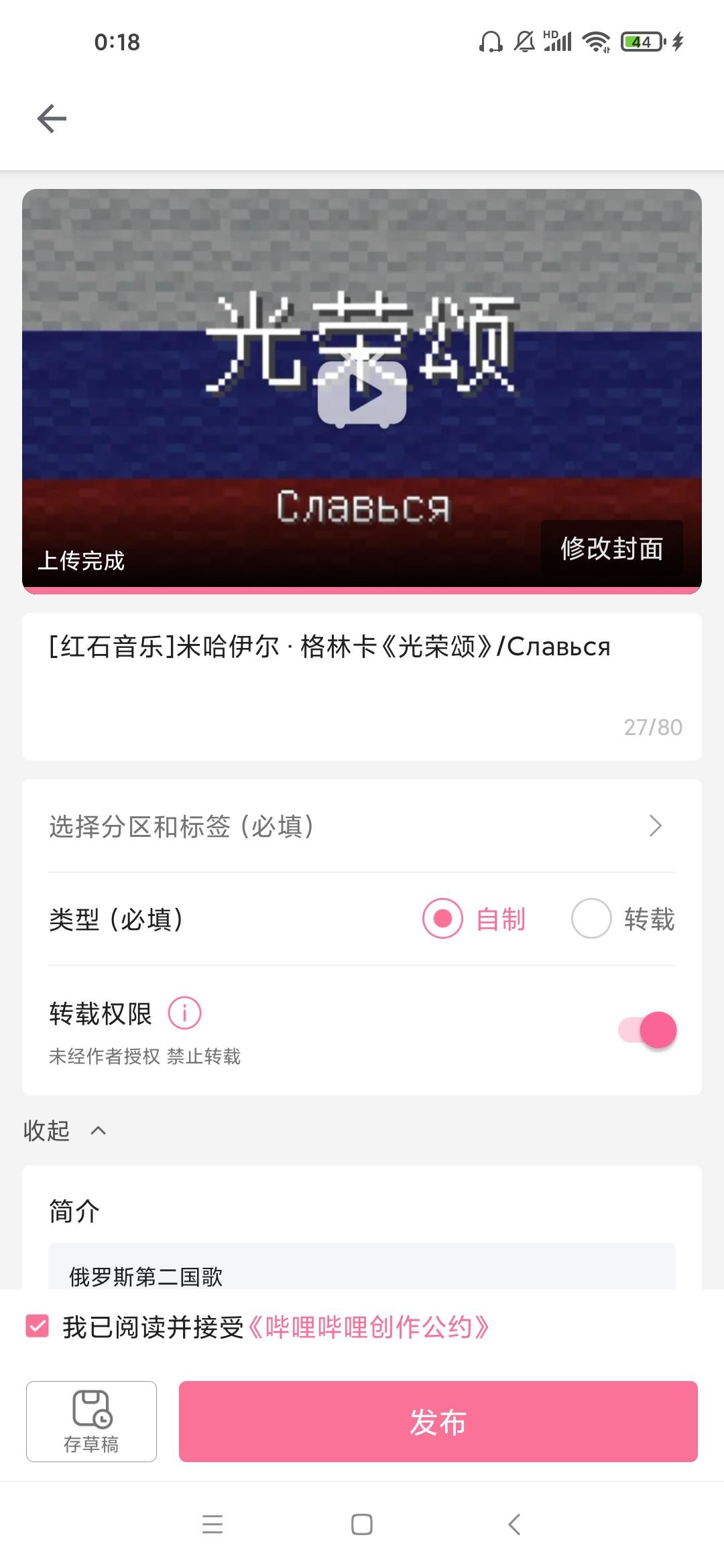View info about 转载权限
The height and width of the screenshot is (1568, 724).
(184, 1012)
